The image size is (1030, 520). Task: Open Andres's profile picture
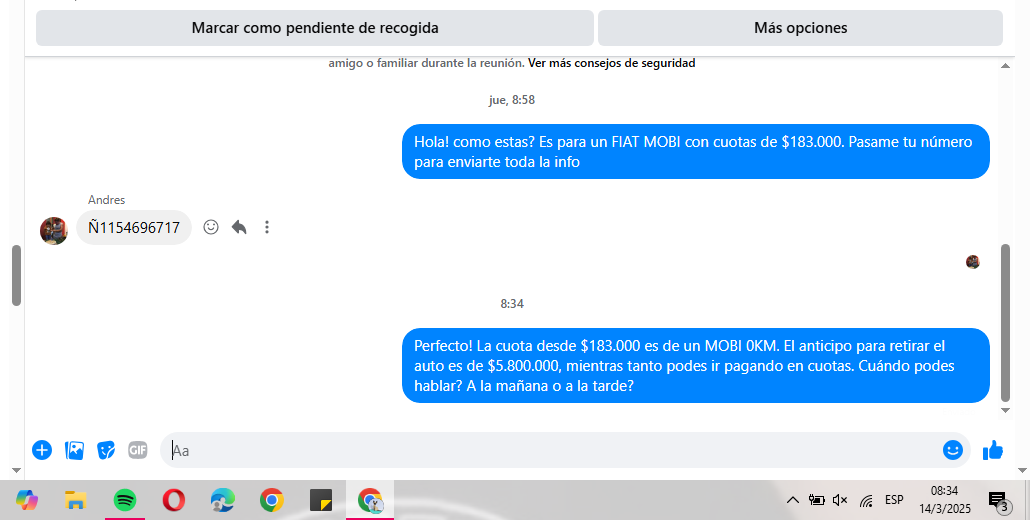coord(54,230)
